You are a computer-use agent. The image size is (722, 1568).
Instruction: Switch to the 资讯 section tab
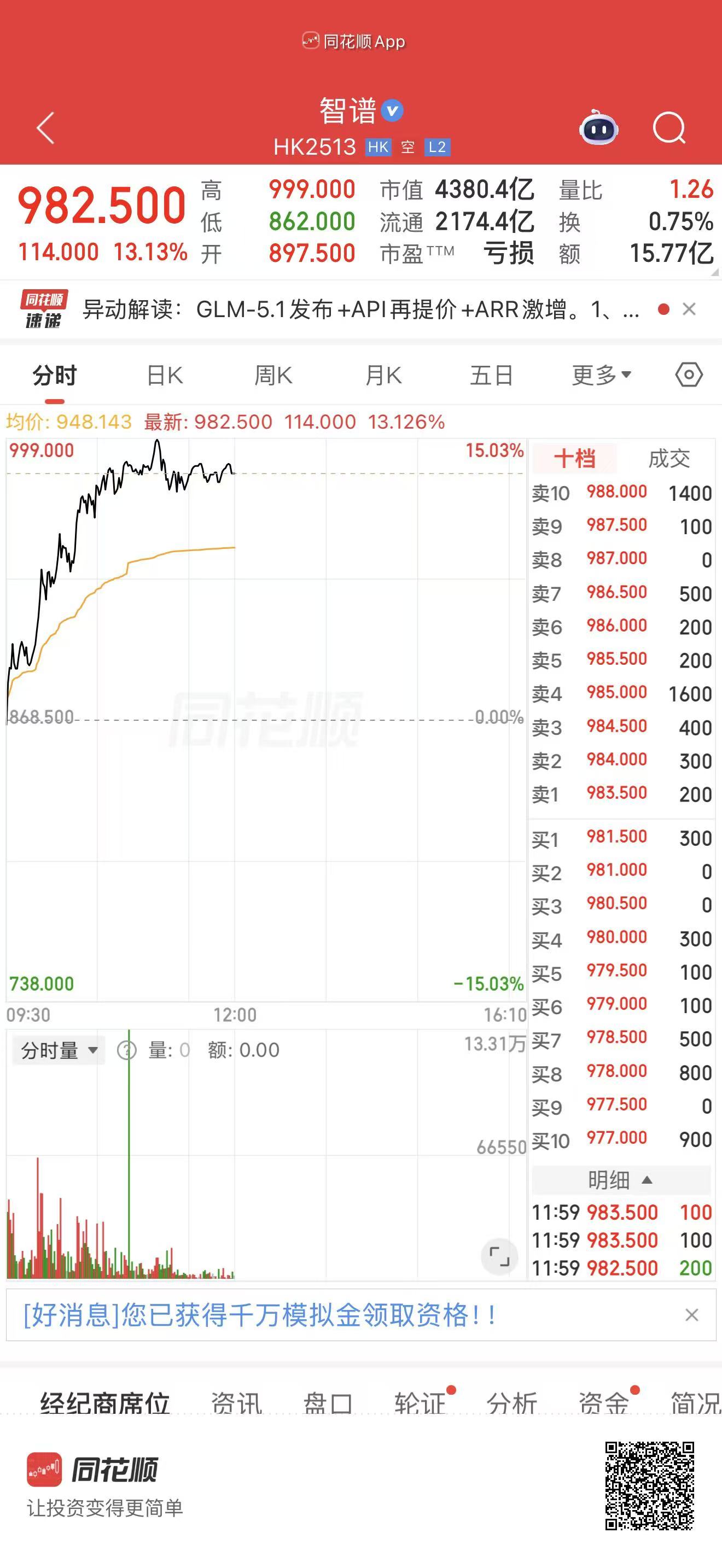tap(236, 1403)
